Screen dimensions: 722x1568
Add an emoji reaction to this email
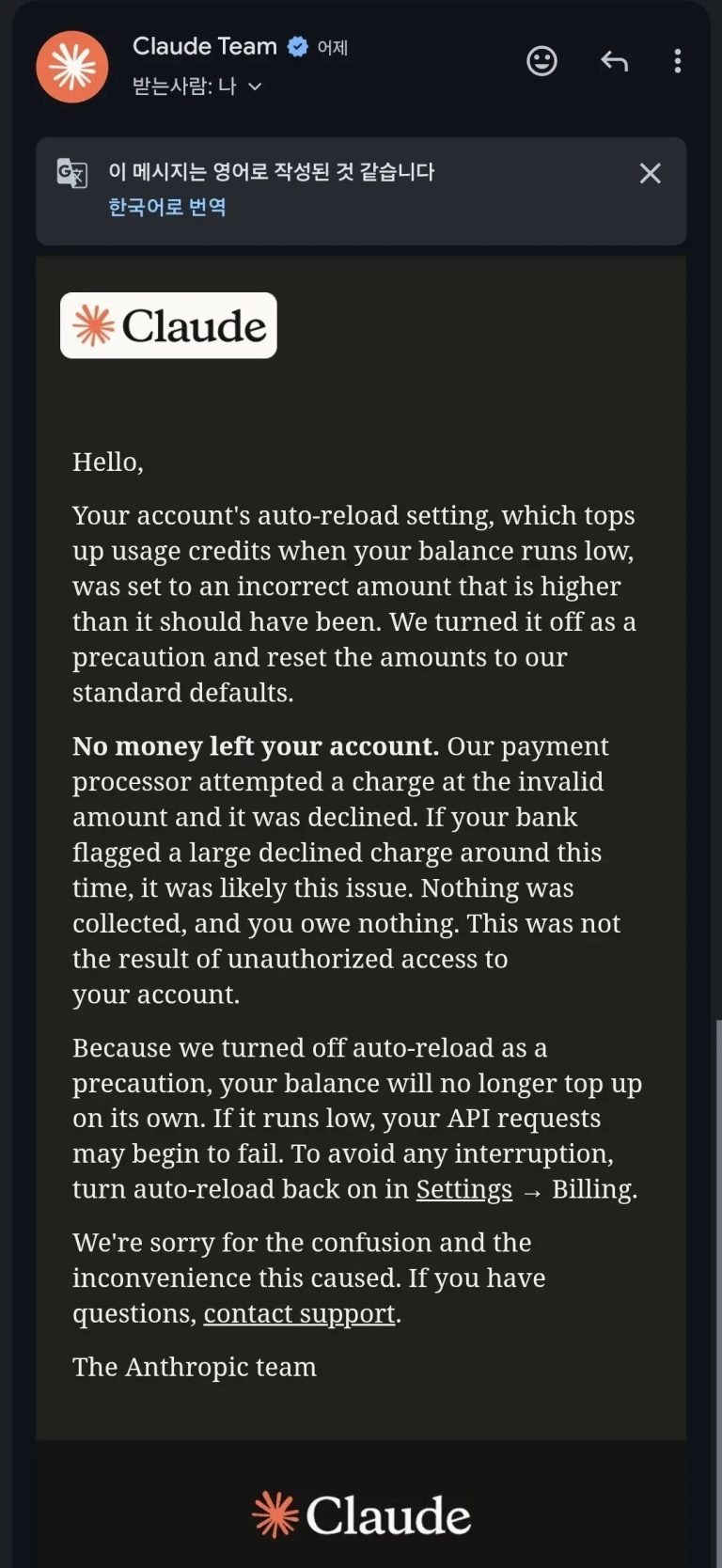click(541, 61)
